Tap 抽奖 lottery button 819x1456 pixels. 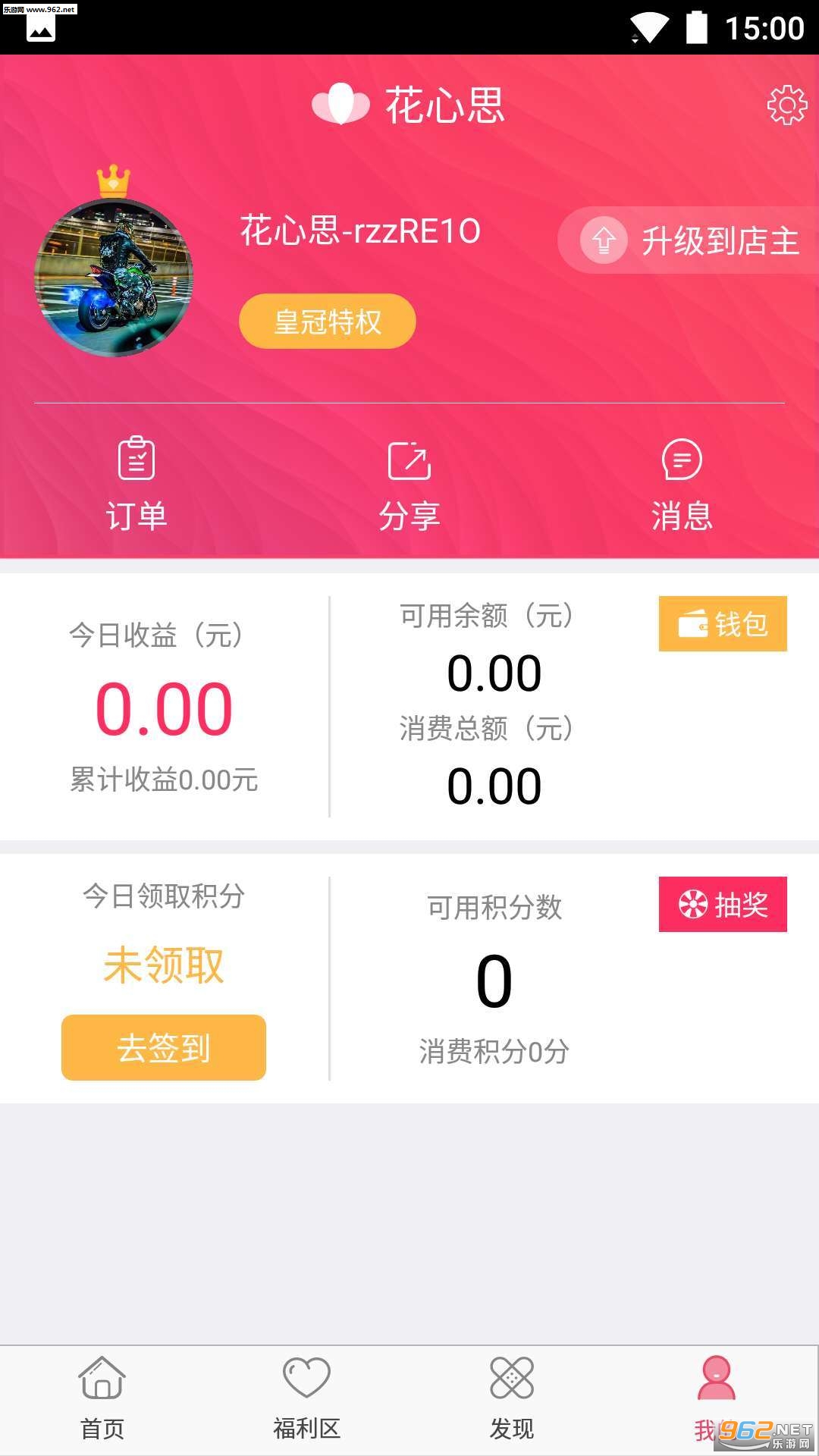click(722, 904)
